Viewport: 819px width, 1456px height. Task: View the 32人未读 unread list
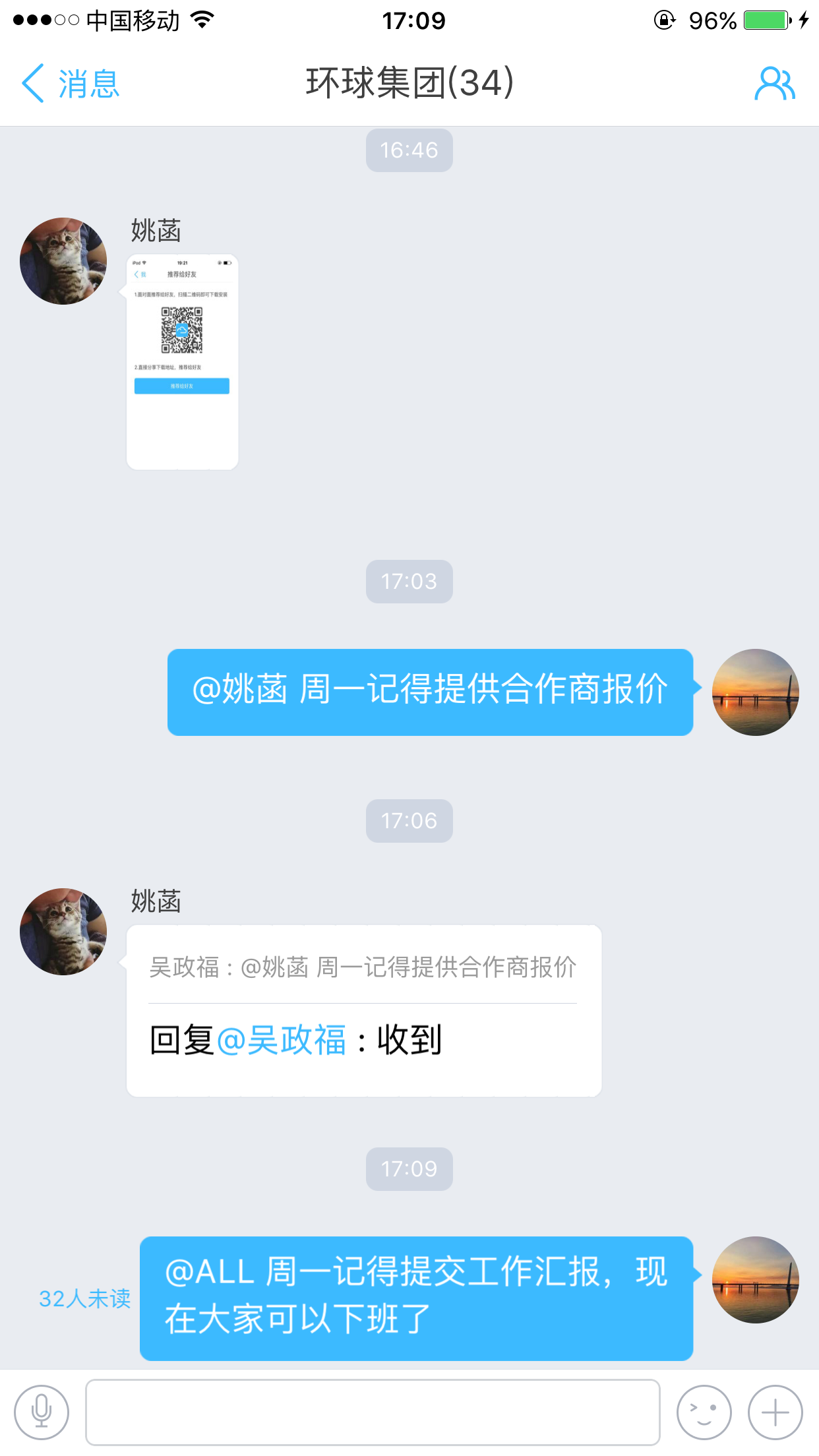point(84,1298)
